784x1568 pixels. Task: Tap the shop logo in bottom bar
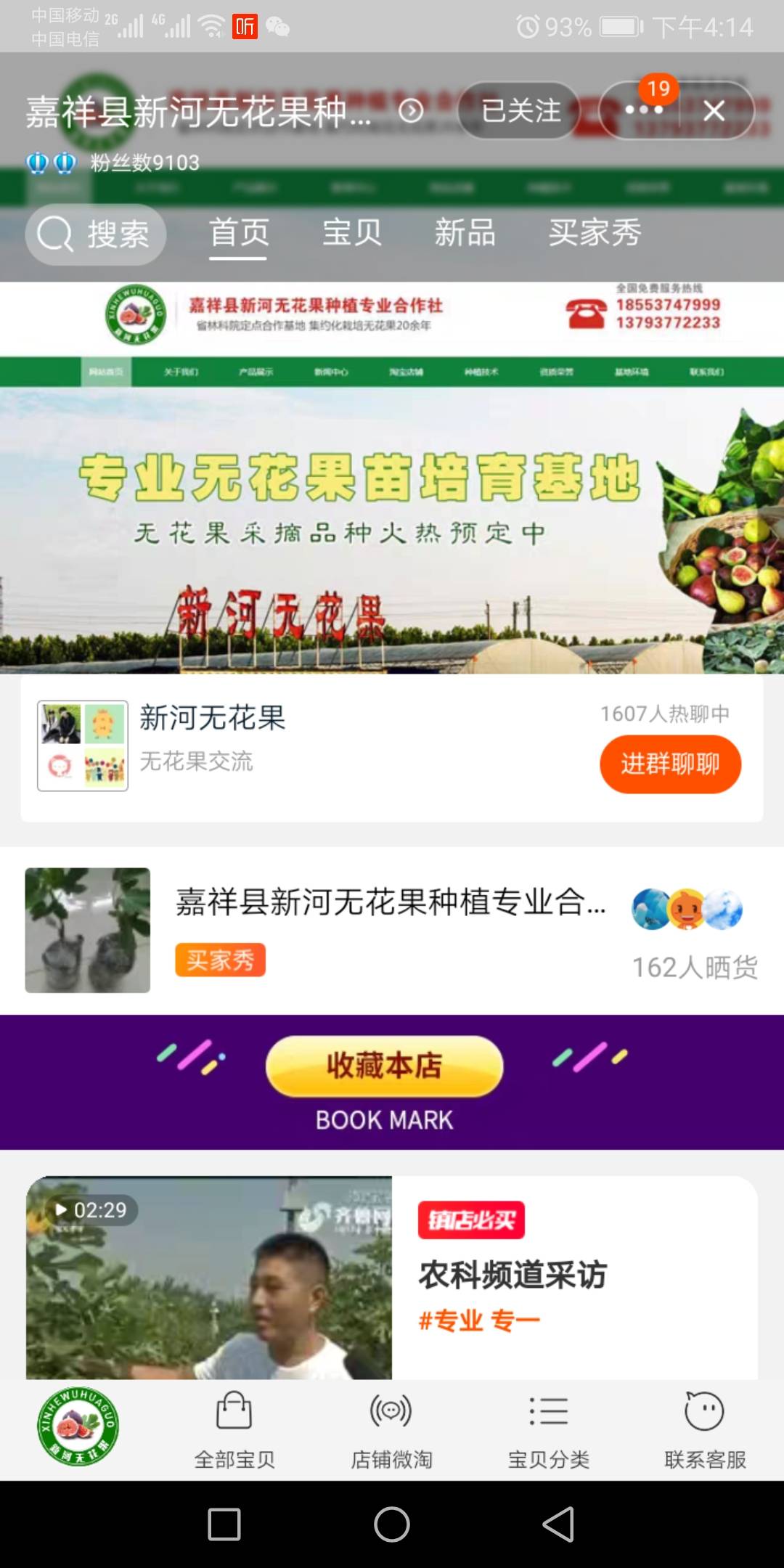pyautogui.click(x=78, y=1426)
